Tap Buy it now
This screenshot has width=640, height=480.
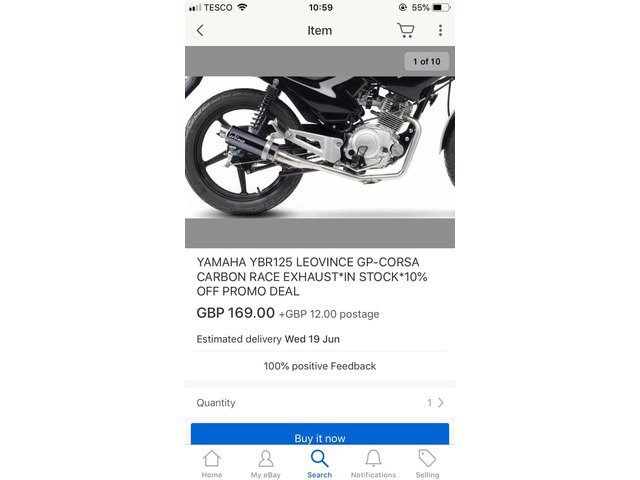point(319,436)
